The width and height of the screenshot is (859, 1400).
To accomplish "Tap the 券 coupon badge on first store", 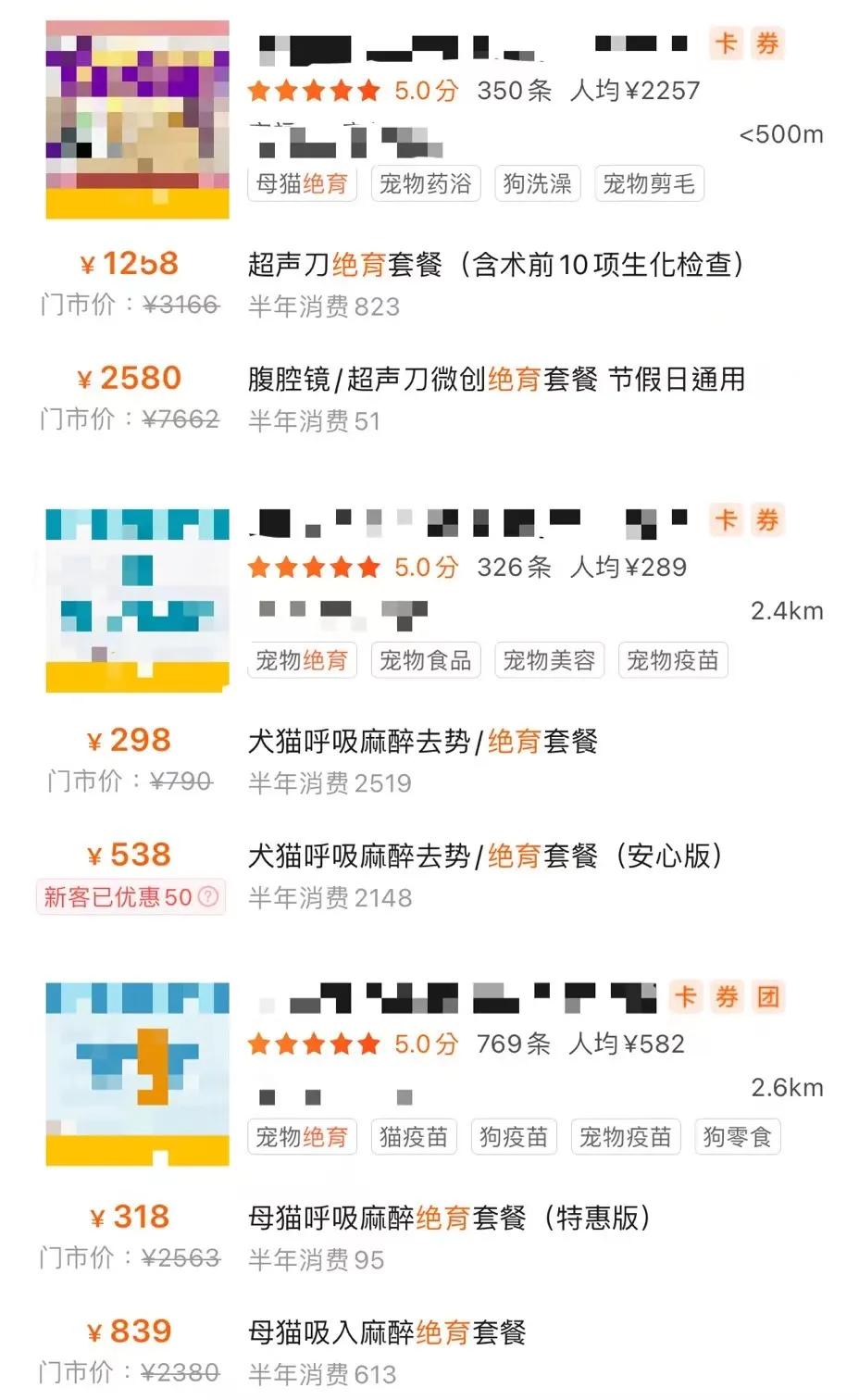I will pyautogui.click(x=767, y=44).
